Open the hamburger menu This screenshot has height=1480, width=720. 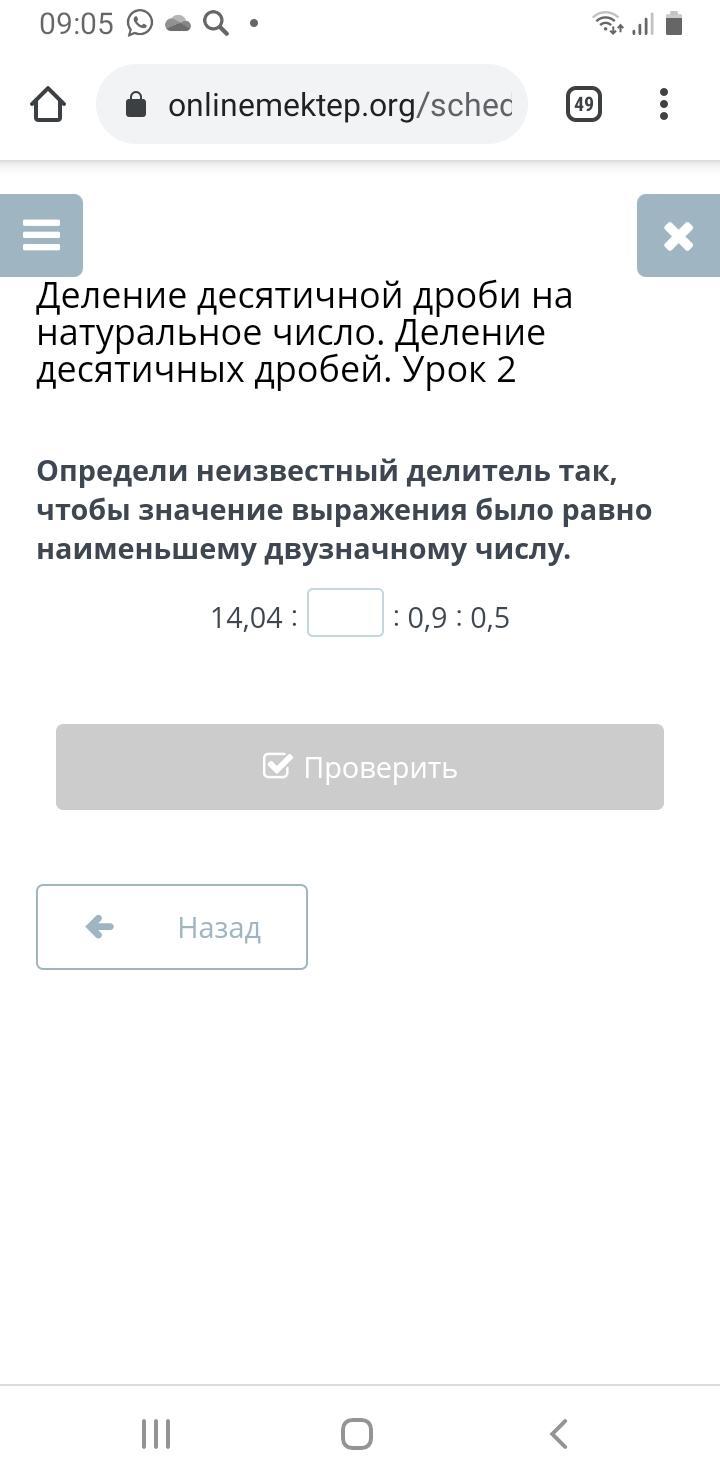point(41,235)
